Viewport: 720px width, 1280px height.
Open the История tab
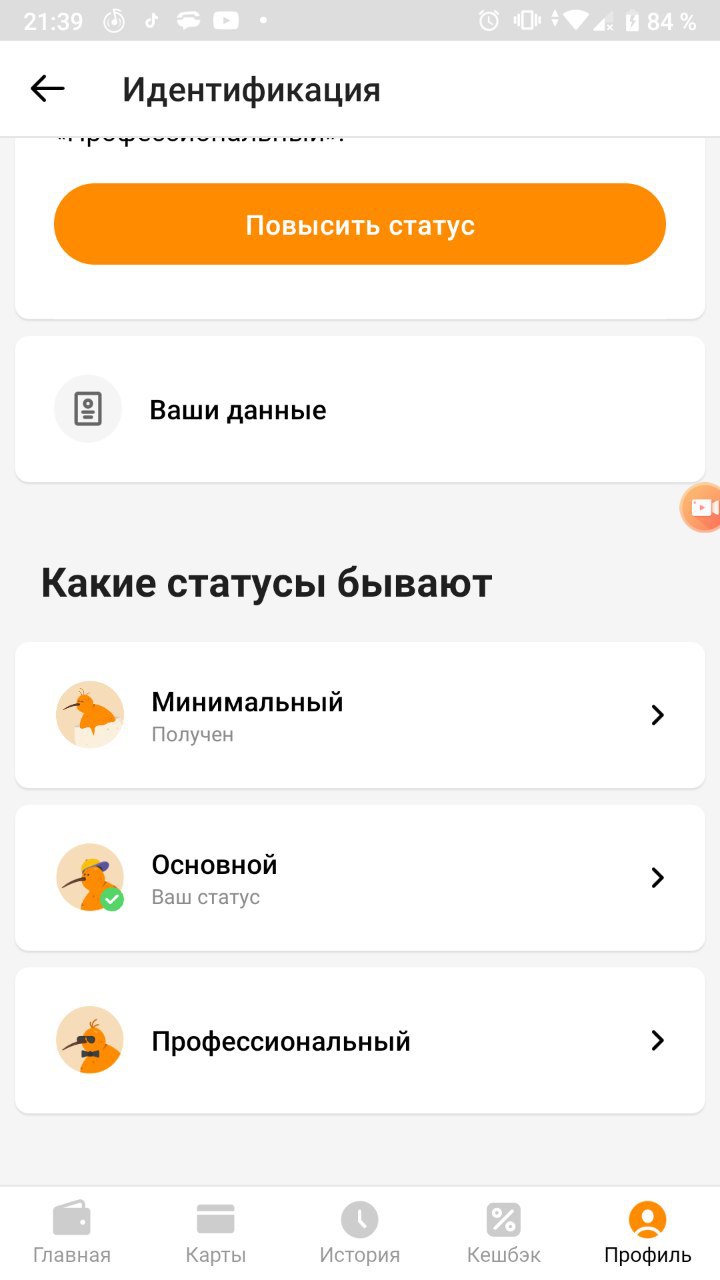point(360,1234)
